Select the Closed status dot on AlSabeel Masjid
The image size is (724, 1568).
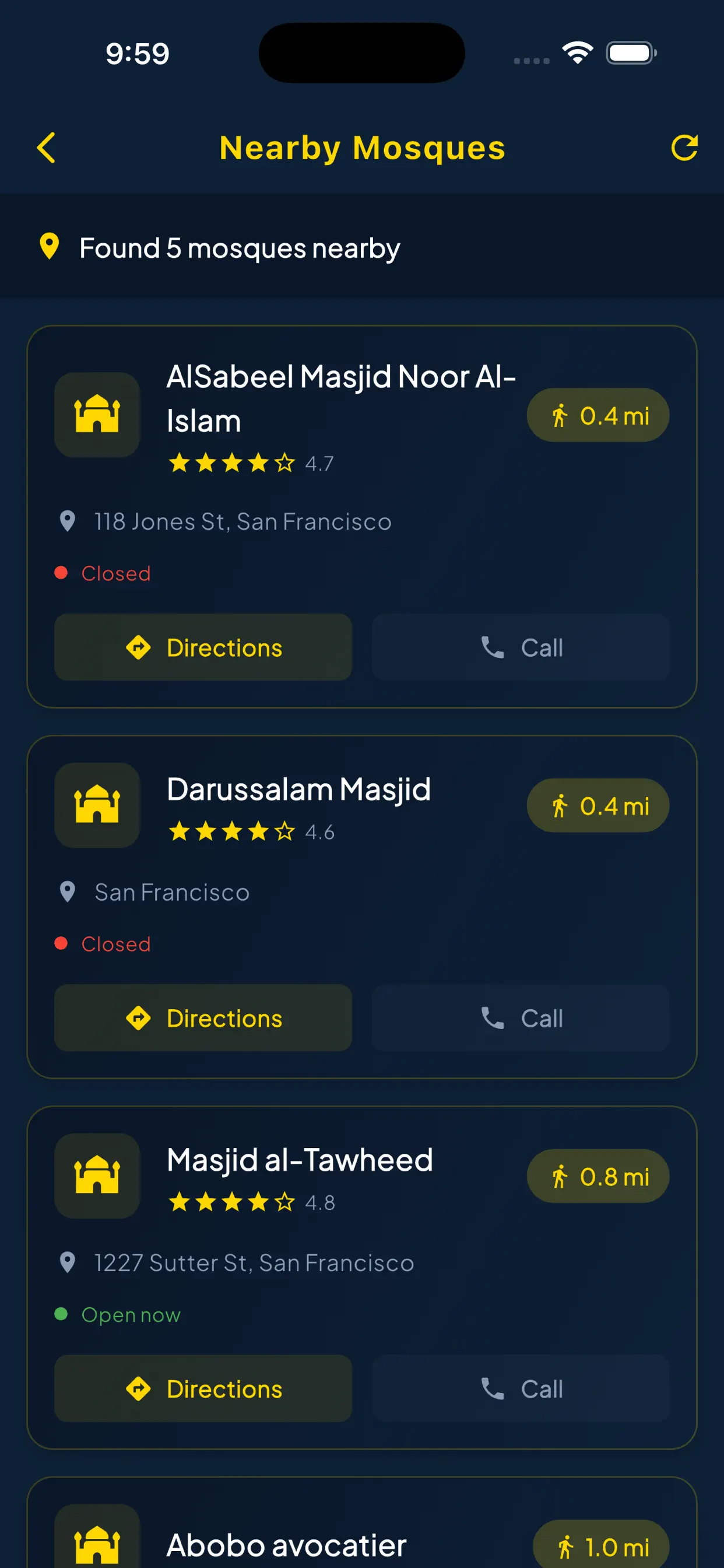[61, 573]
